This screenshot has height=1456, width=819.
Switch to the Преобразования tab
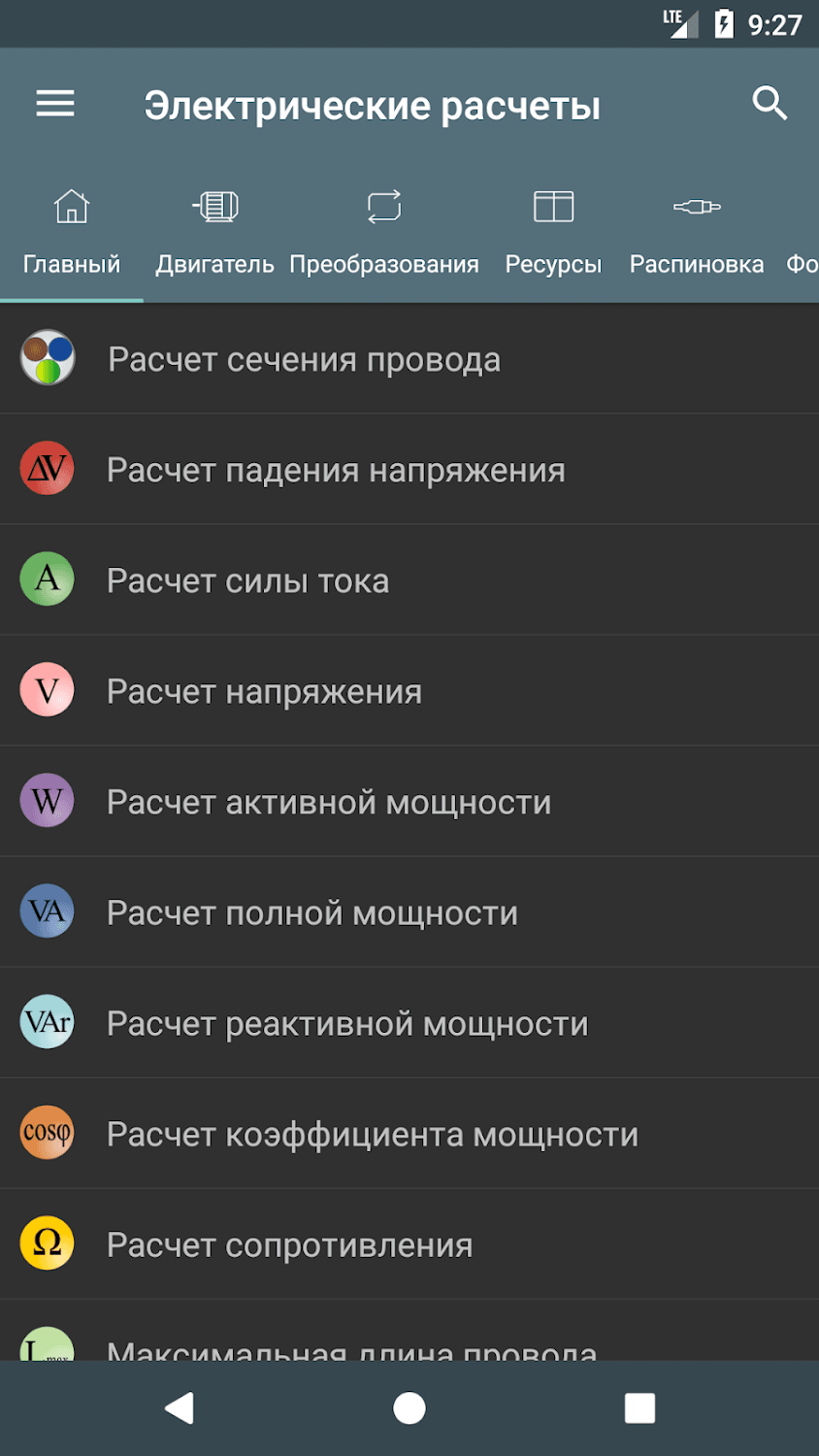[x=384, y=233]
